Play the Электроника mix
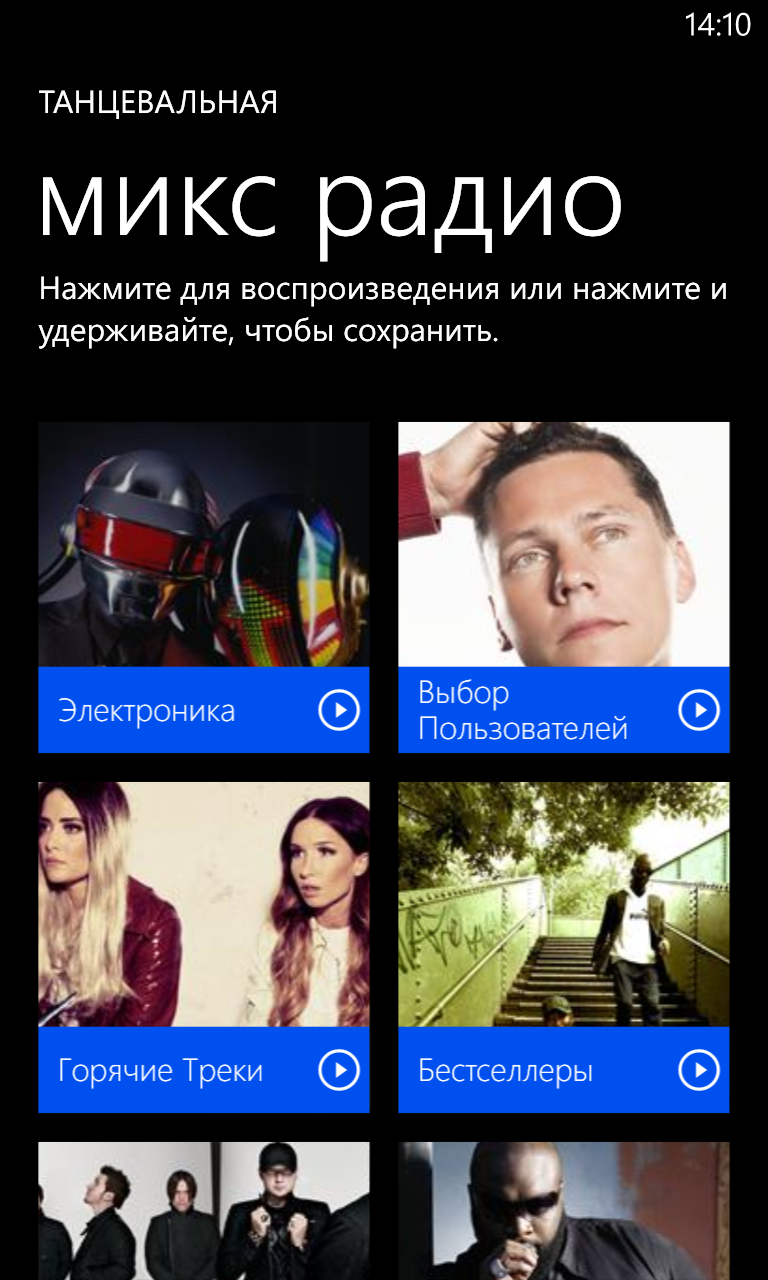This screenshot has width=768, height=1280. click(339, 710)
